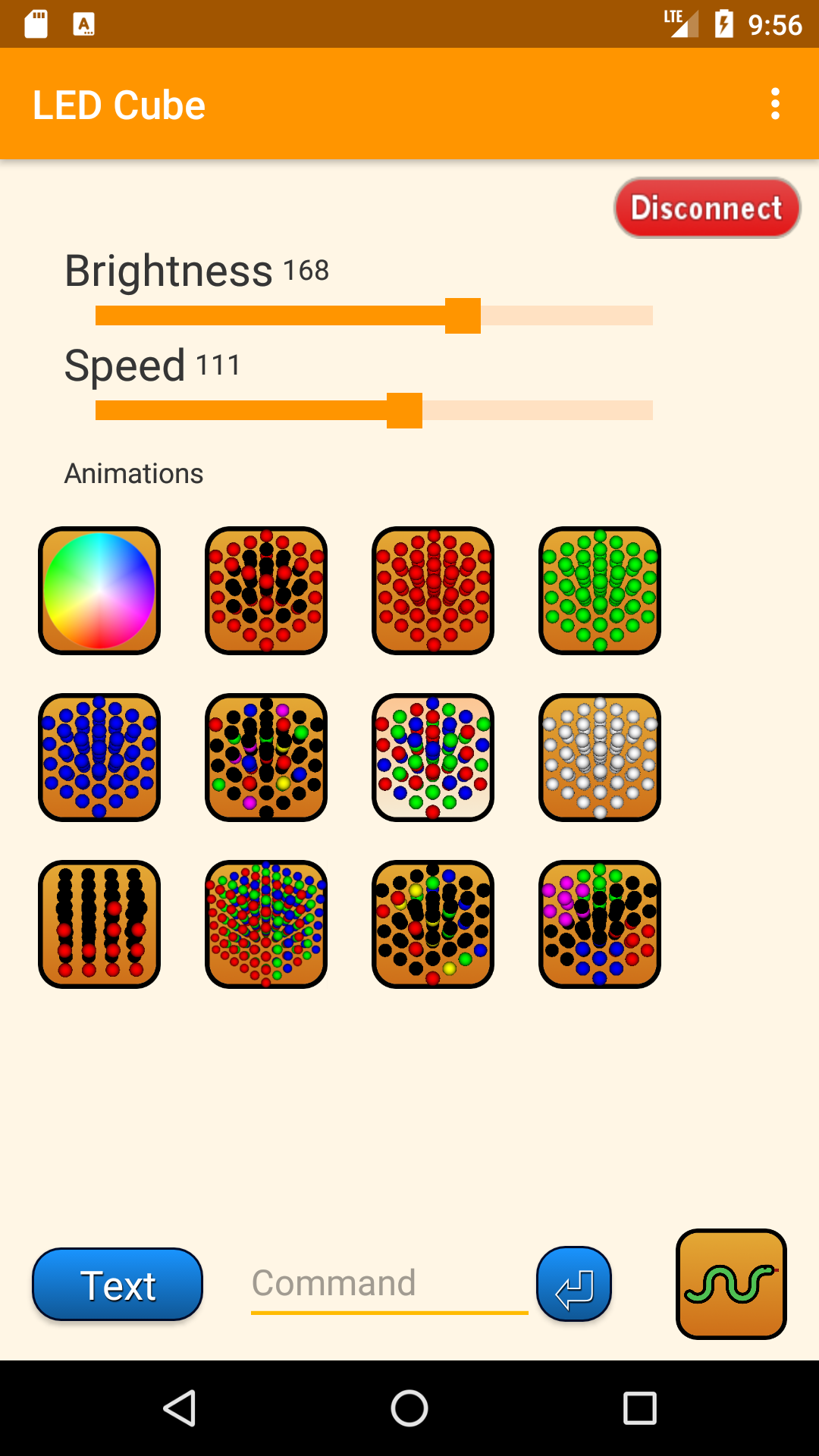
Task: Open the green snake game button
Action: (x=731, y=1284)
